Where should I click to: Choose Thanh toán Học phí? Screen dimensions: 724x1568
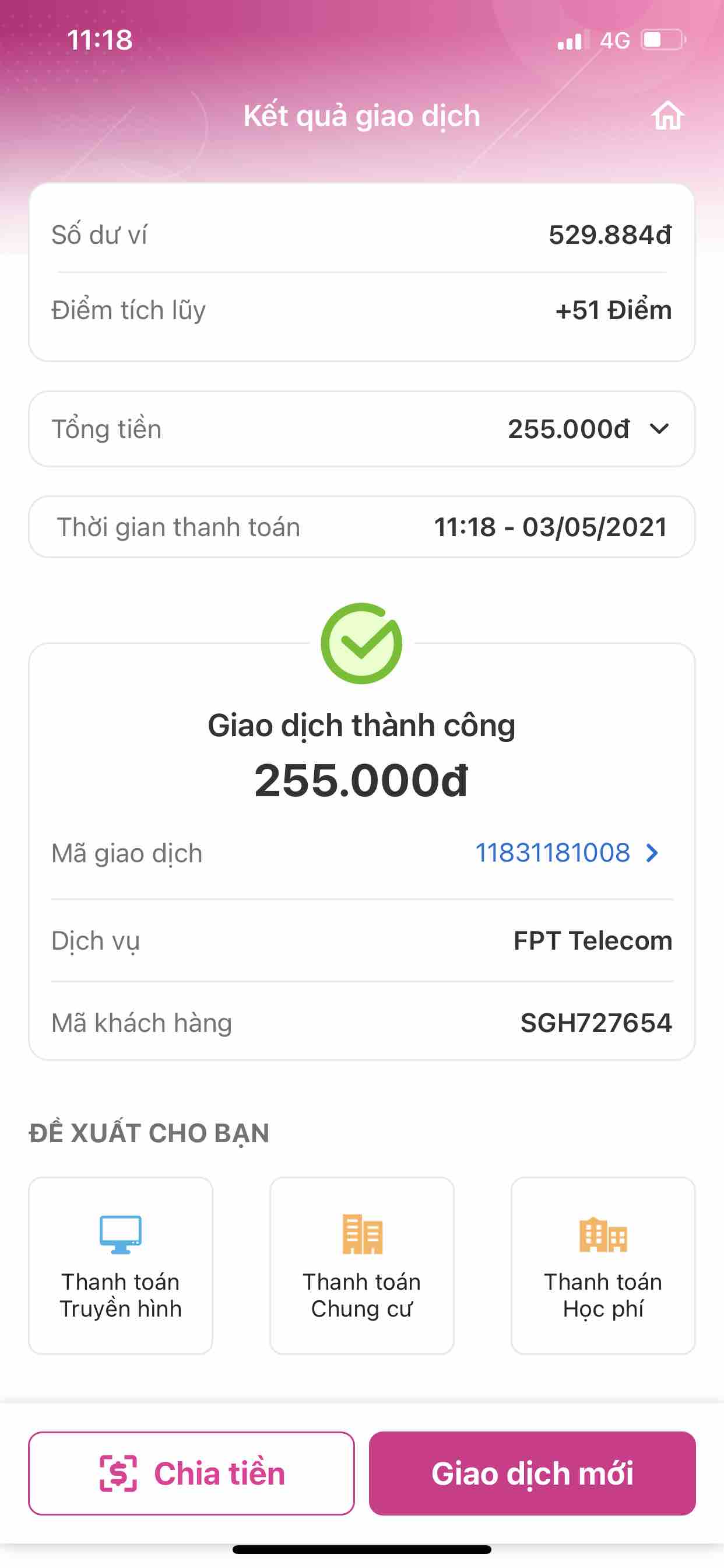602,1265
